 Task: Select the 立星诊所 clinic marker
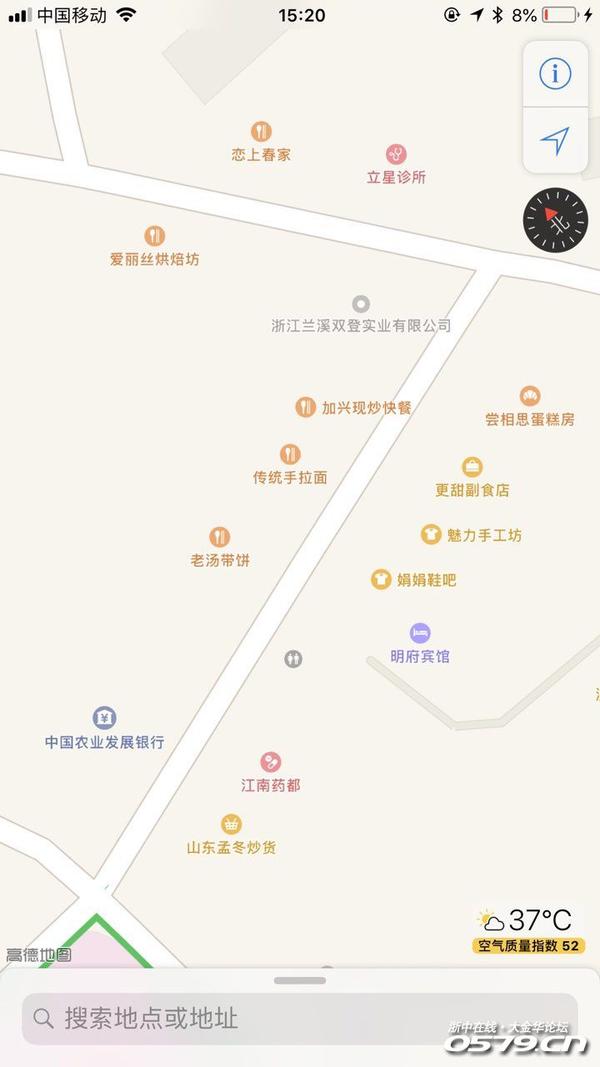(x=397, y=154)
